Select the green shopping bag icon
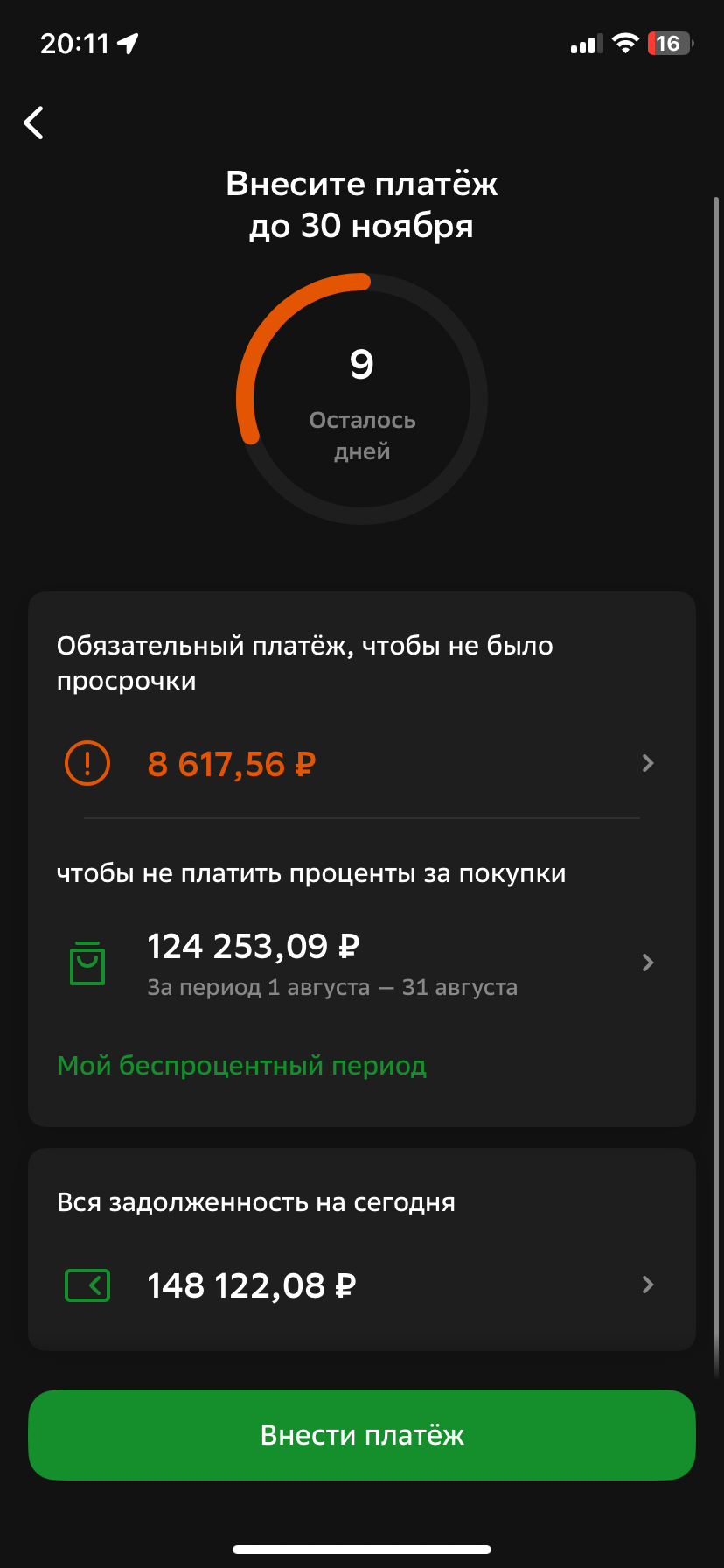This screenshot has width=724, height=1568. point(87,962)
